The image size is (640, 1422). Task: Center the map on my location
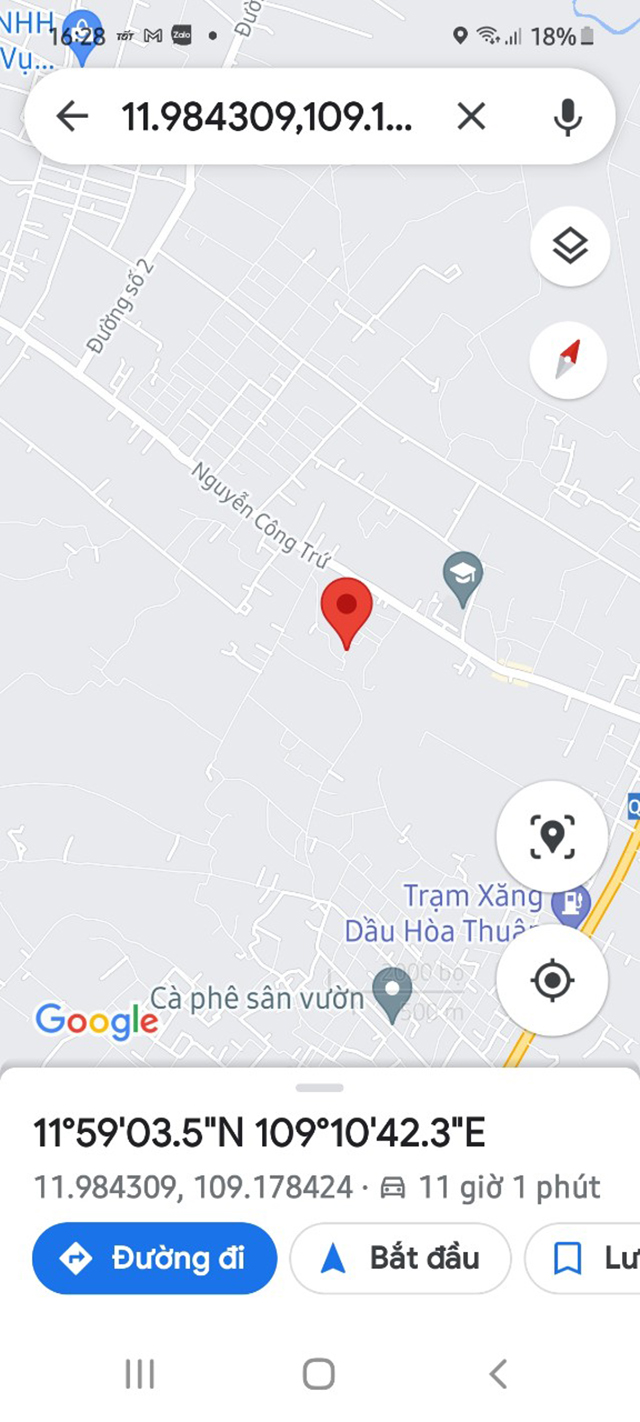tap(552, 980)
